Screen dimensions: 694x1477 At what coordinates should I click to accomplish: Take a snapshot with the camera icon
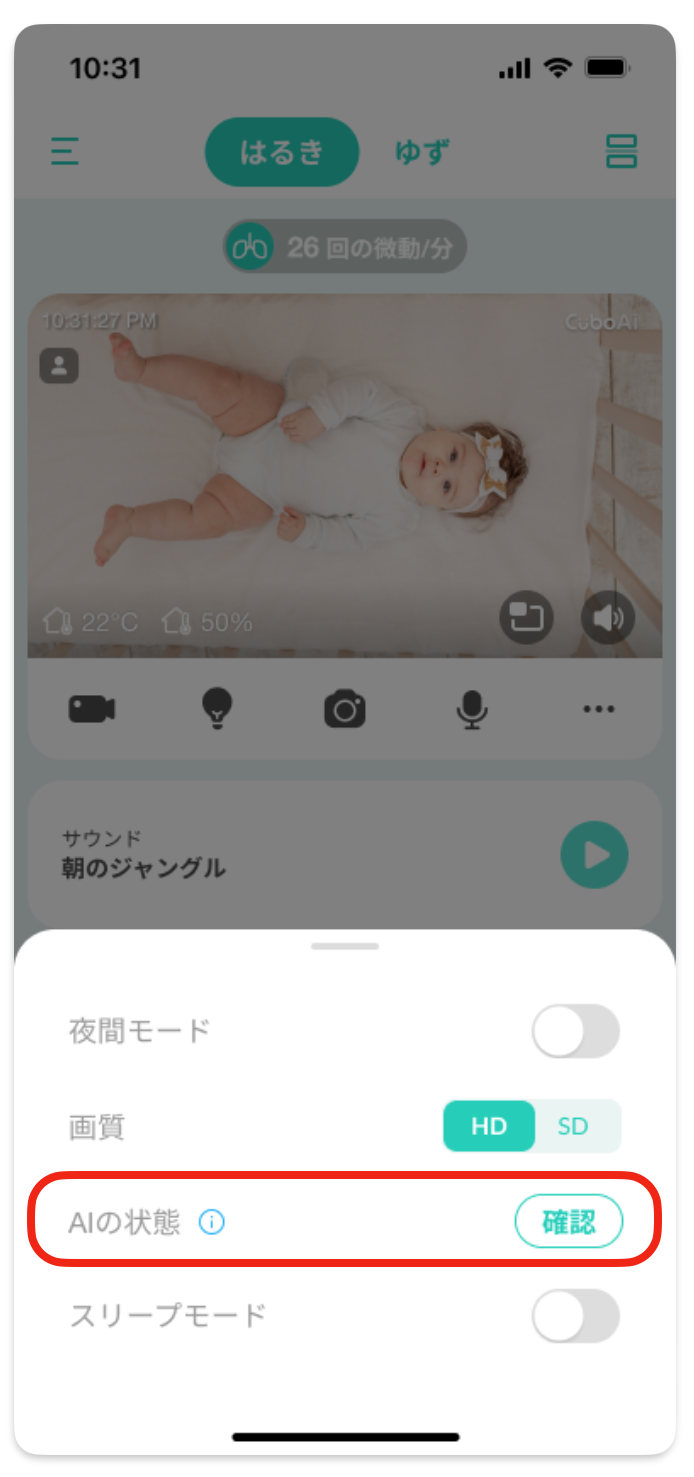point(344,710)
